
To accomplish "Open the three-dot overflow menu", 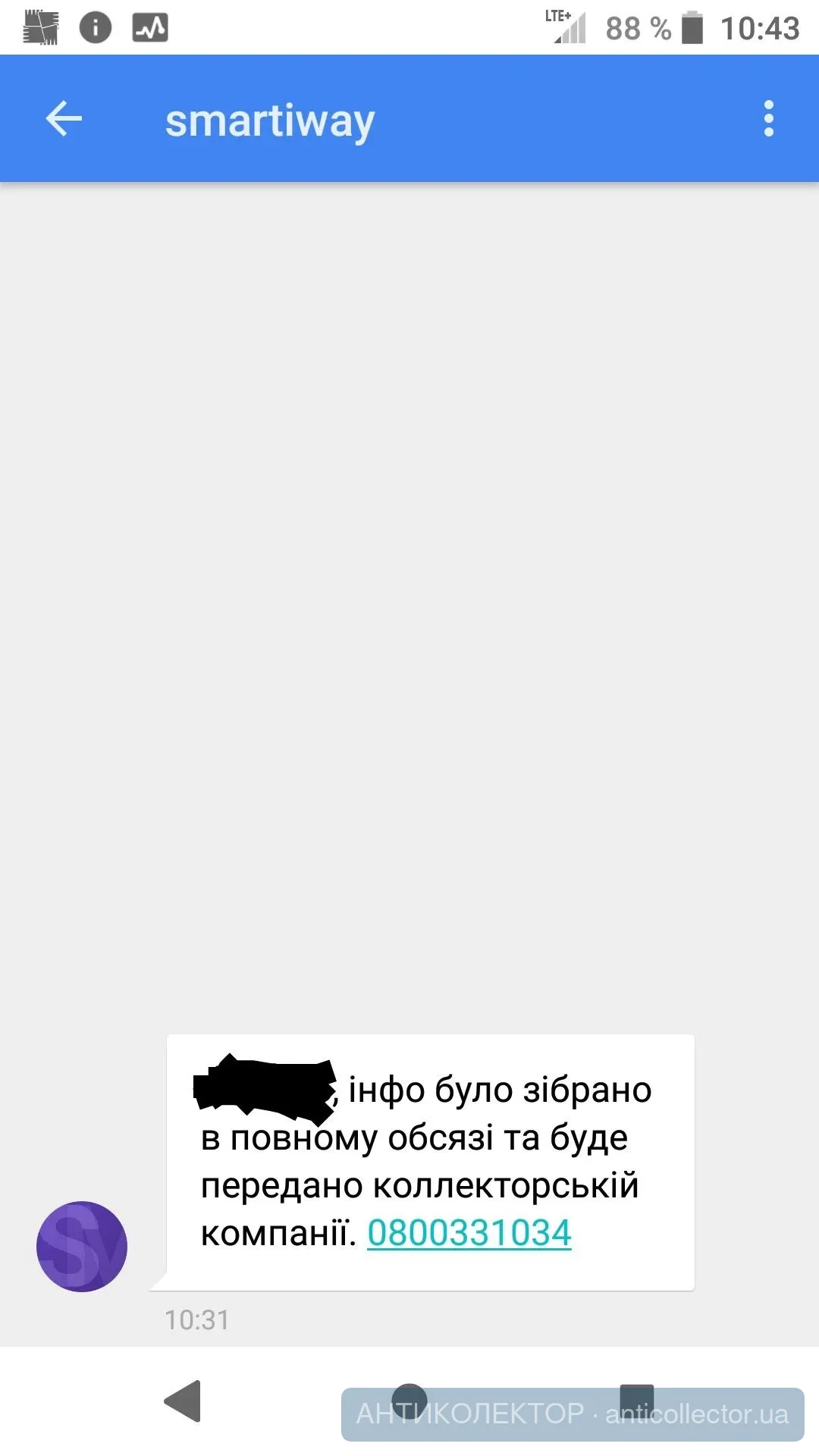I will 768,119.
